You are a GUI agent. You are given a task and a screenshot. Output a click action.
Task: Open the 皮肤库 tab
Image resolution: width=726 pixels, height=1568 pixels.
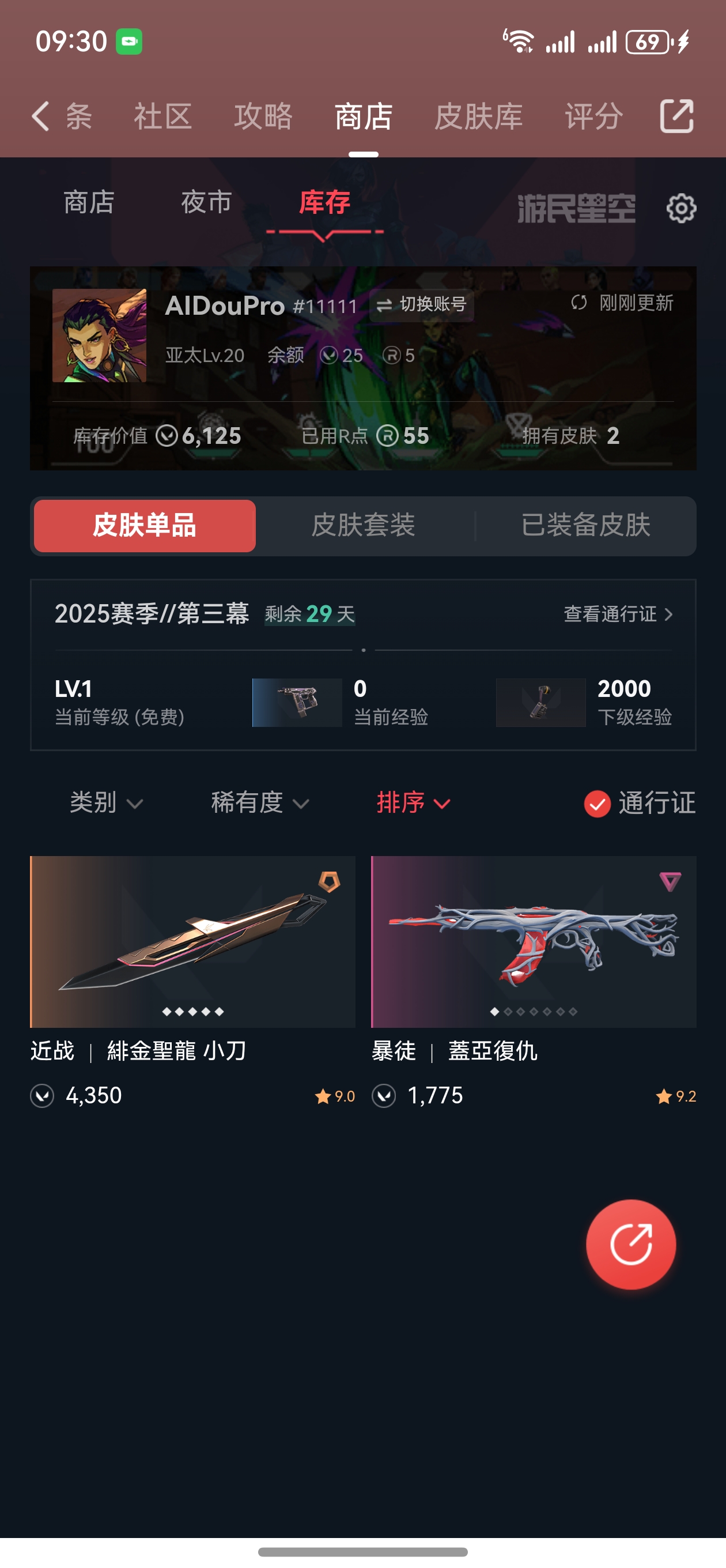(x=478, y=116)
